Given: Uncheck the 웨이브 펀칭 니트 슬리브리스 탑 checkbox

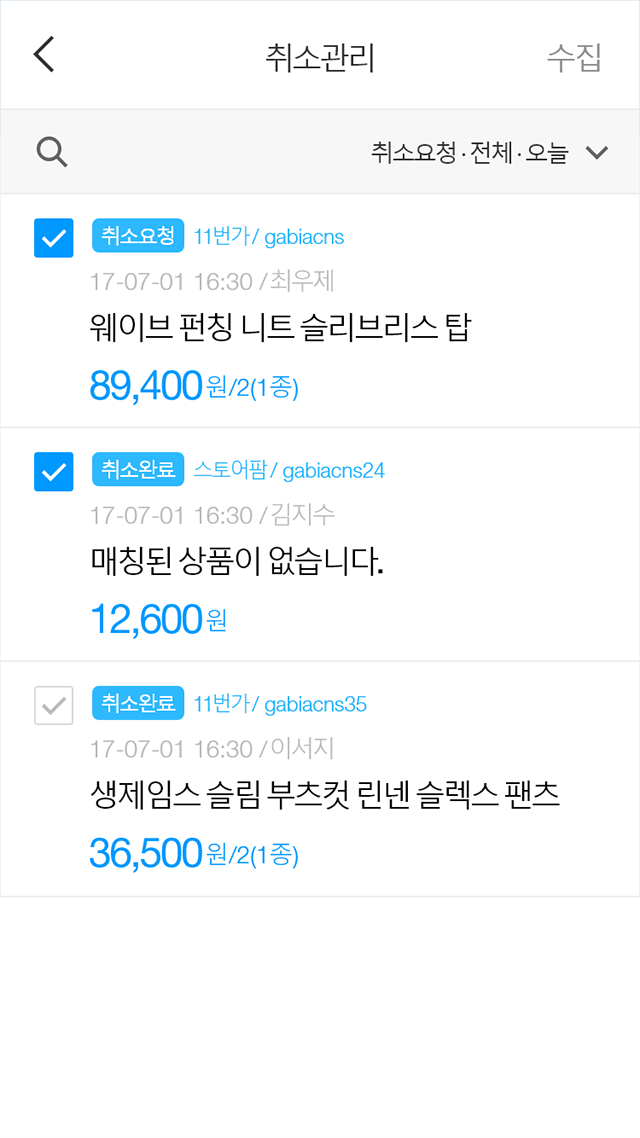Looking at the screenshot, I should [x=54, y=237].
